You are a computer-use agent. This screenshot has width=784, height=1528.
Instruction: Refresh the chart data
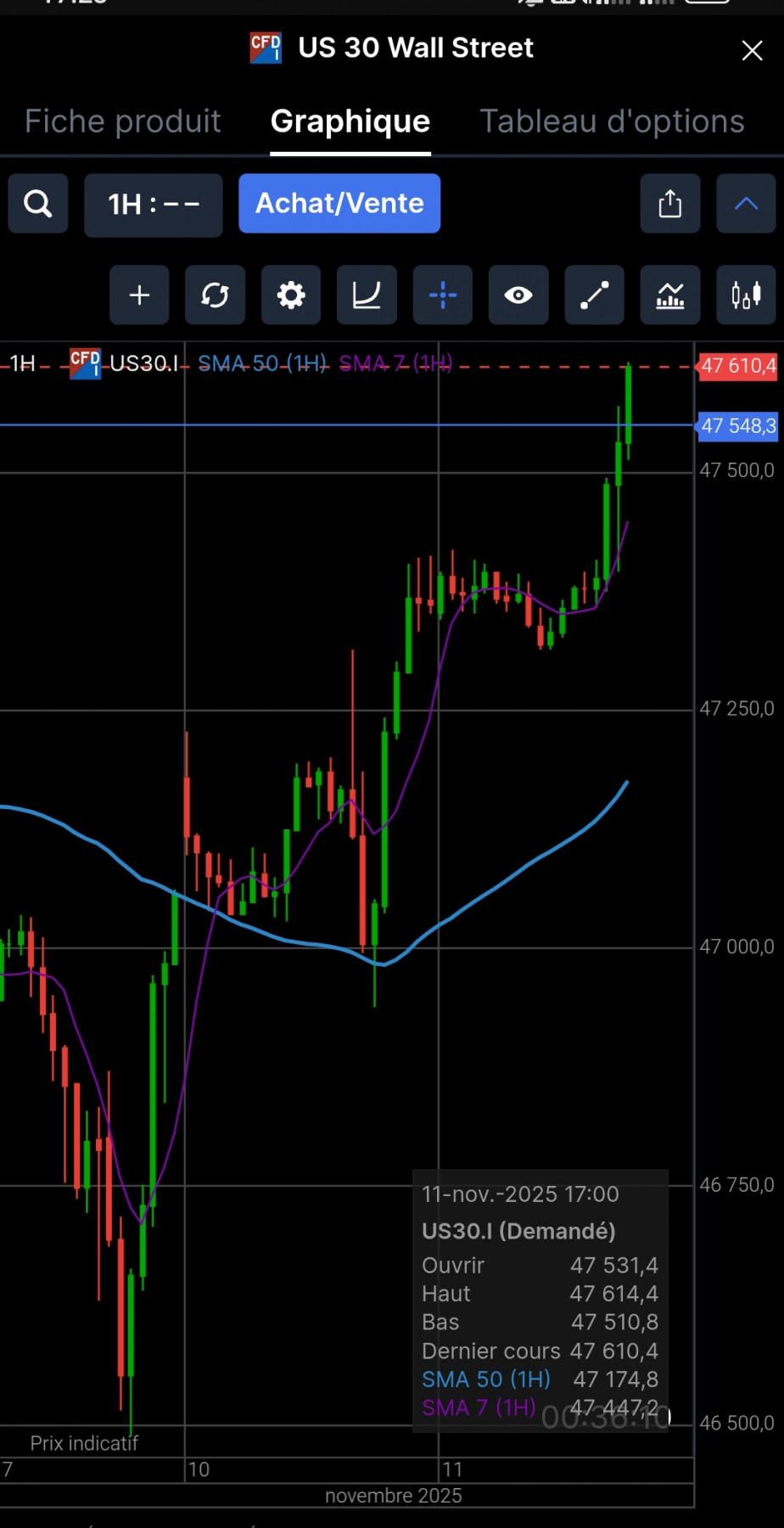216,295
